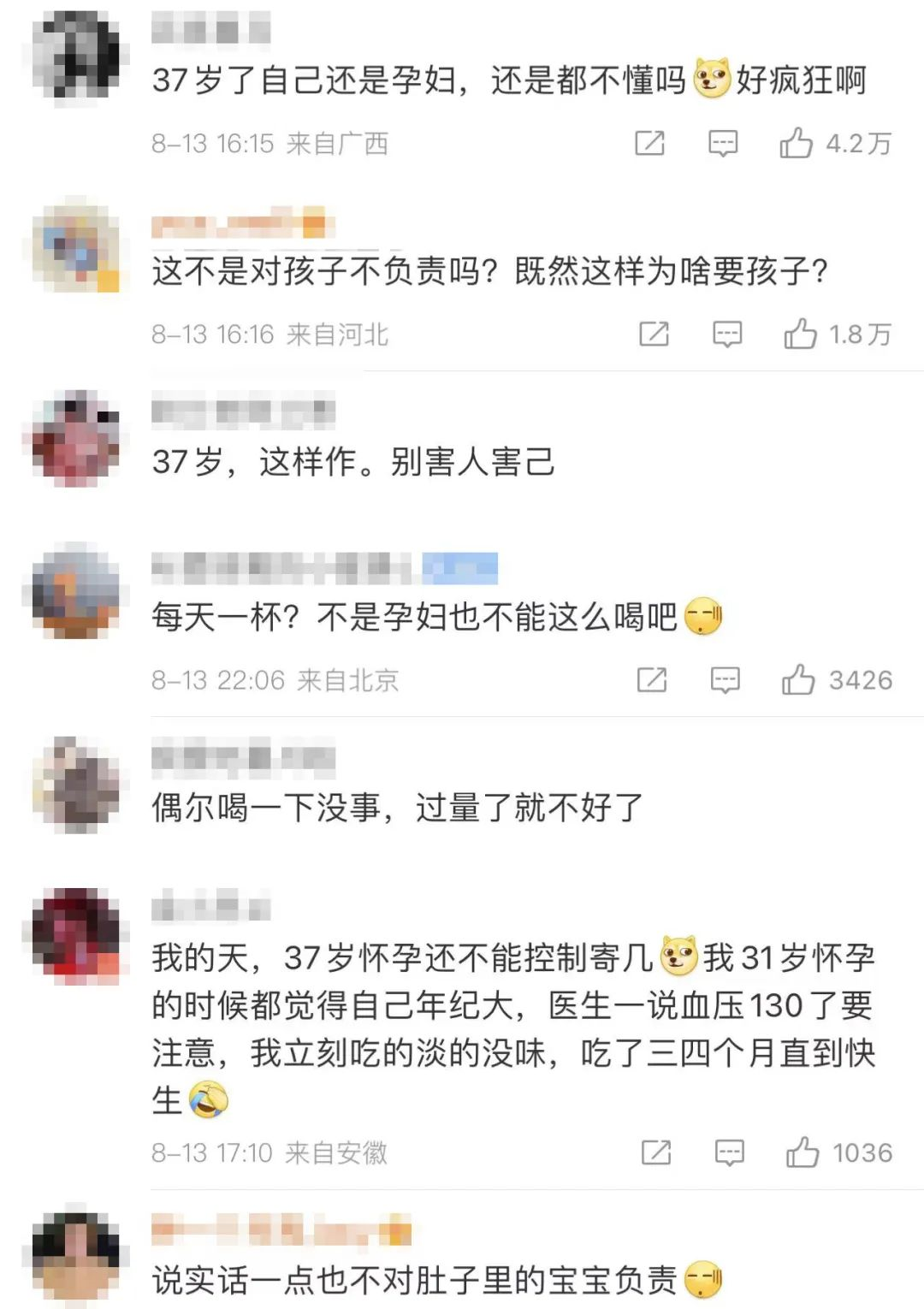
Task: Open the avatar of the 安徽 commenter
Action: pos(76,934)
